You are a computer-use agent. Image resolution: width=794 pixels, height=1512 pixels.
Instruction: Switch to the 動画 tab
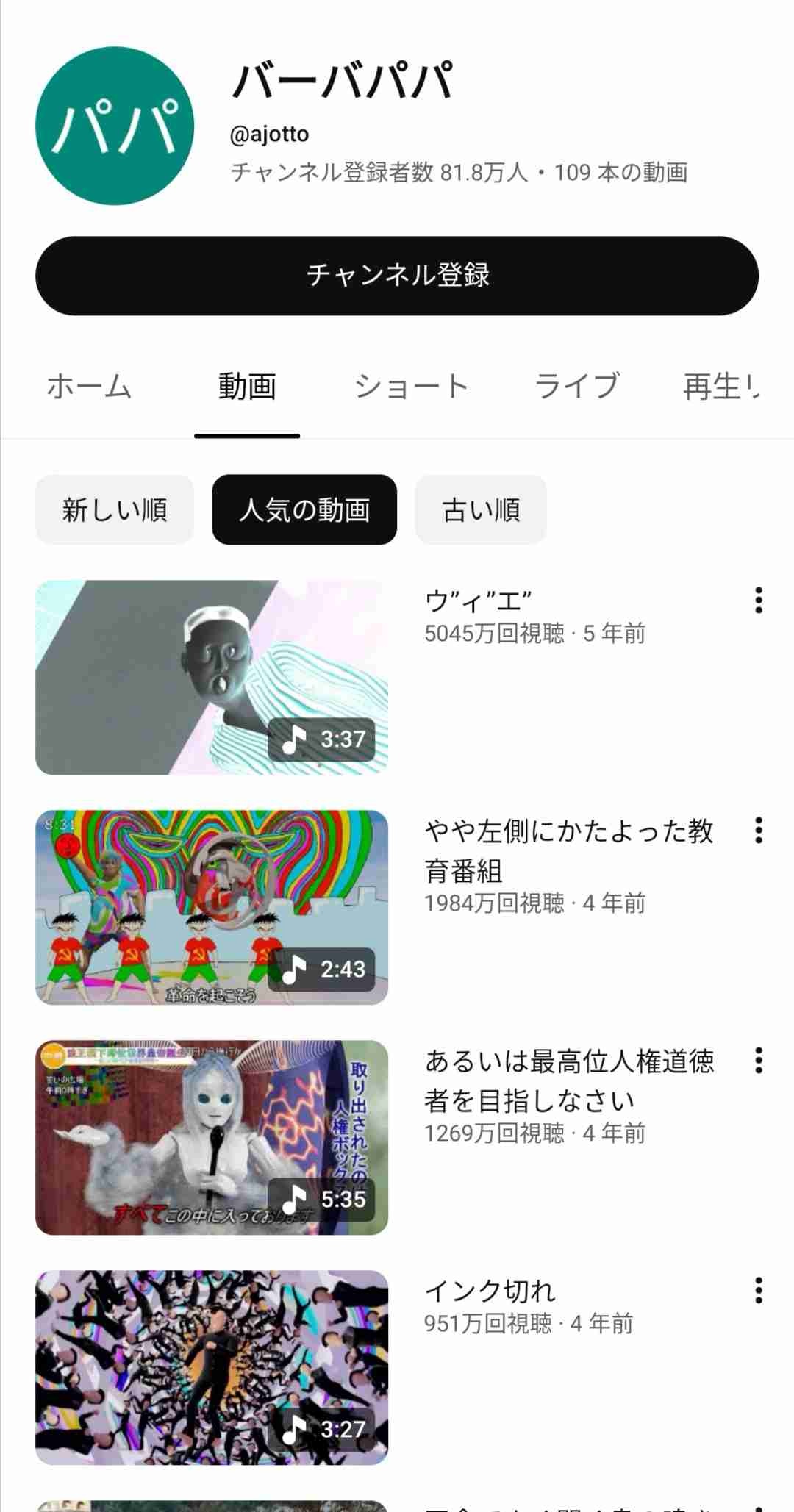pyautogui.click(x=247, y=387)
